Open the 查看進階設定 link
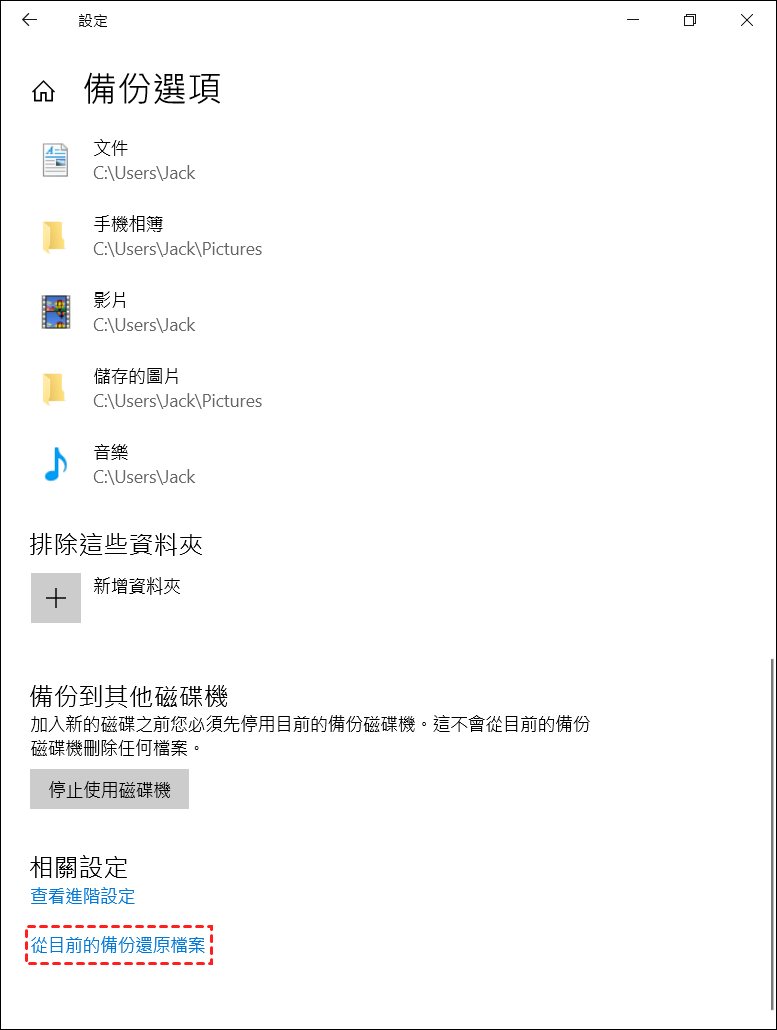The image size is (777, 1030). tap(83, 896)
